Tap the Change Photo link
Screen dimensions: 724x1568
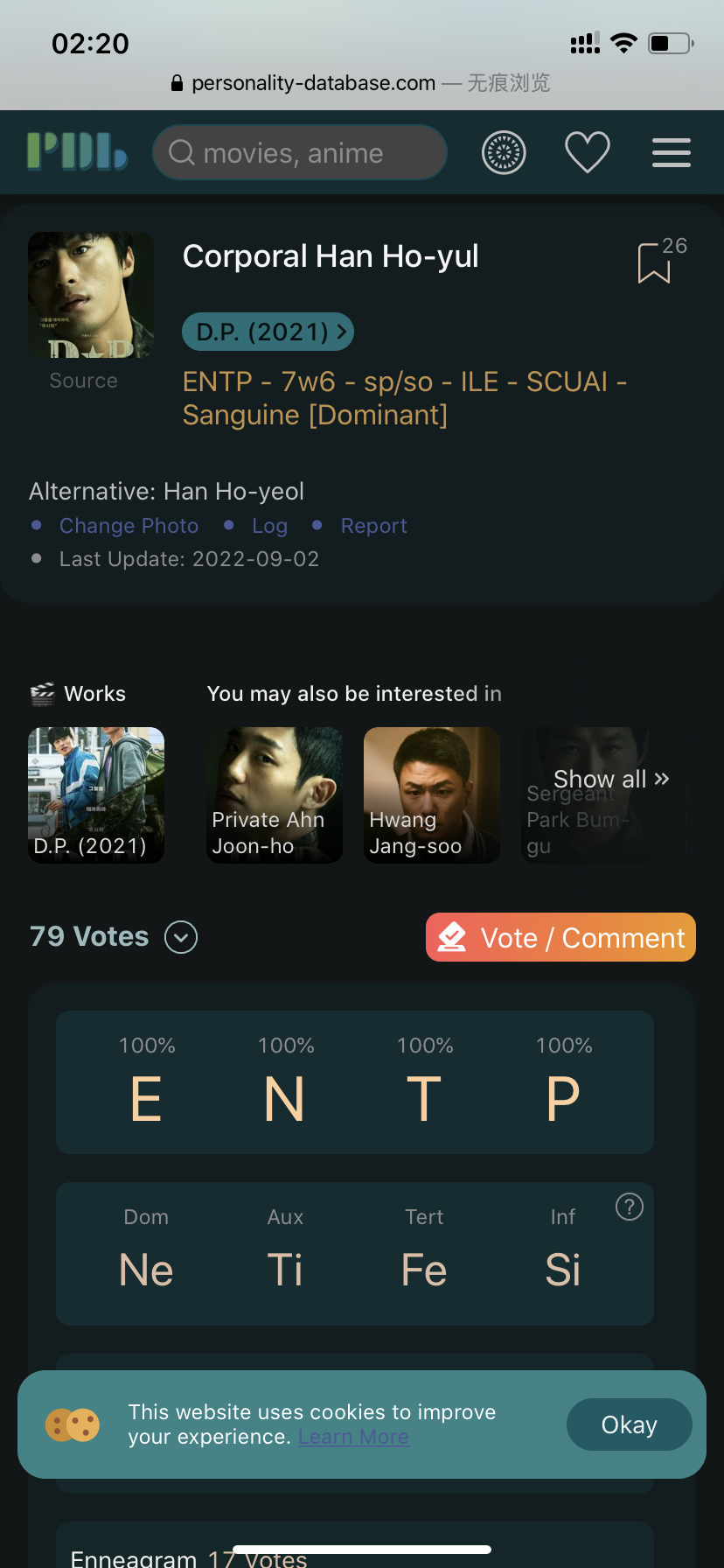click(x=129, y=526)
